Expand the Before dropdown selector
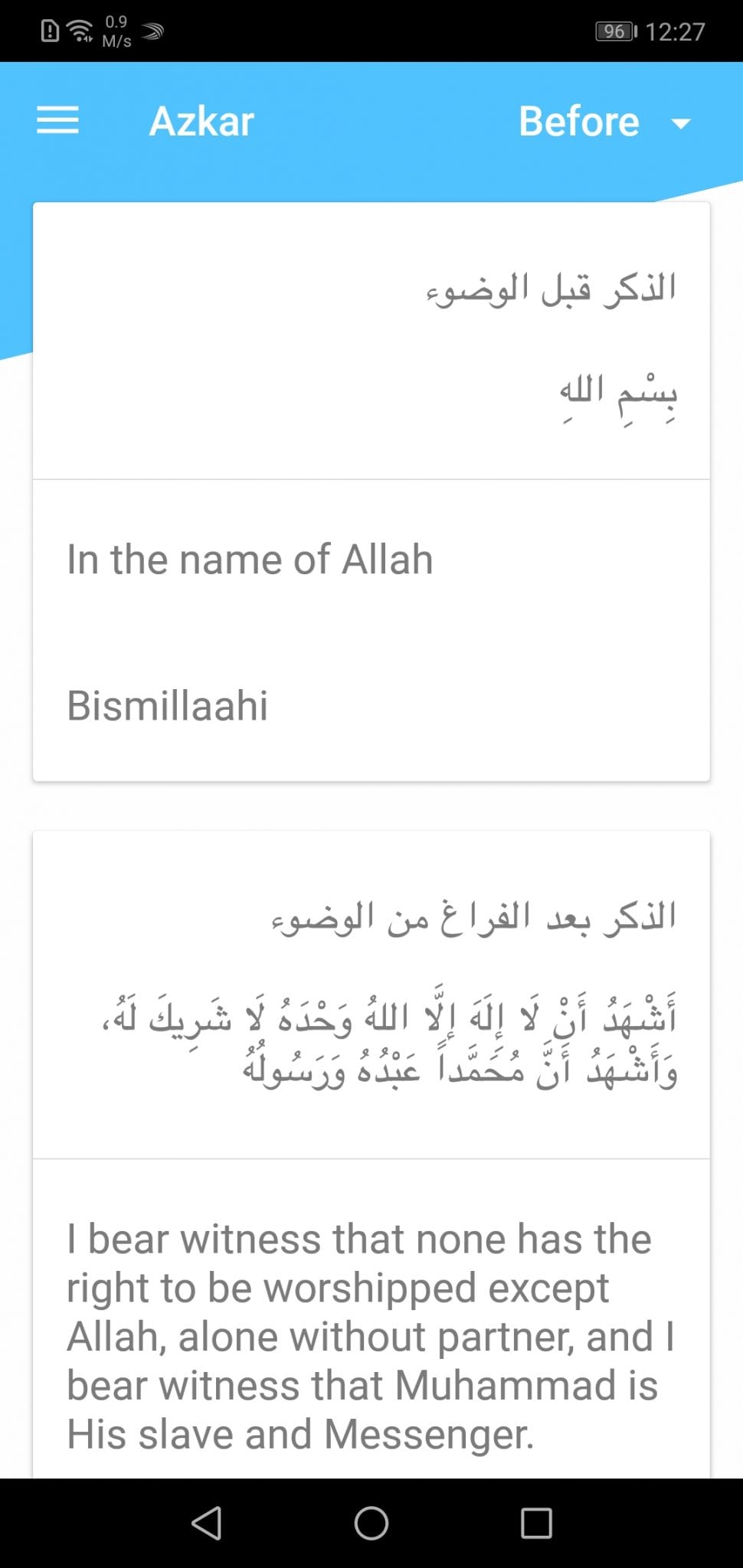Viewport: 743px width, 1568px height. [604, 122]
